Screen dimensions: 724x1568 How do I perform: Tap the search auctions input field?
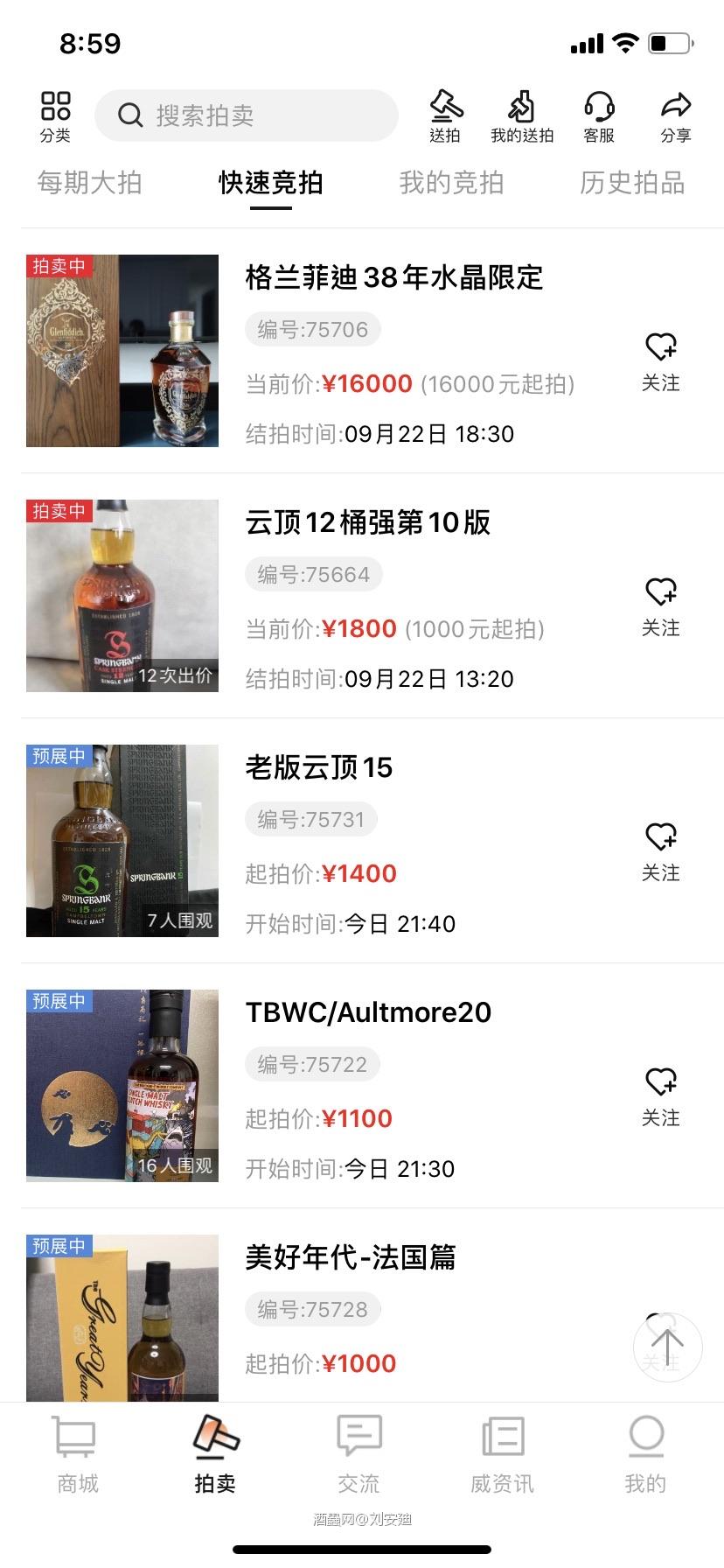246,115
